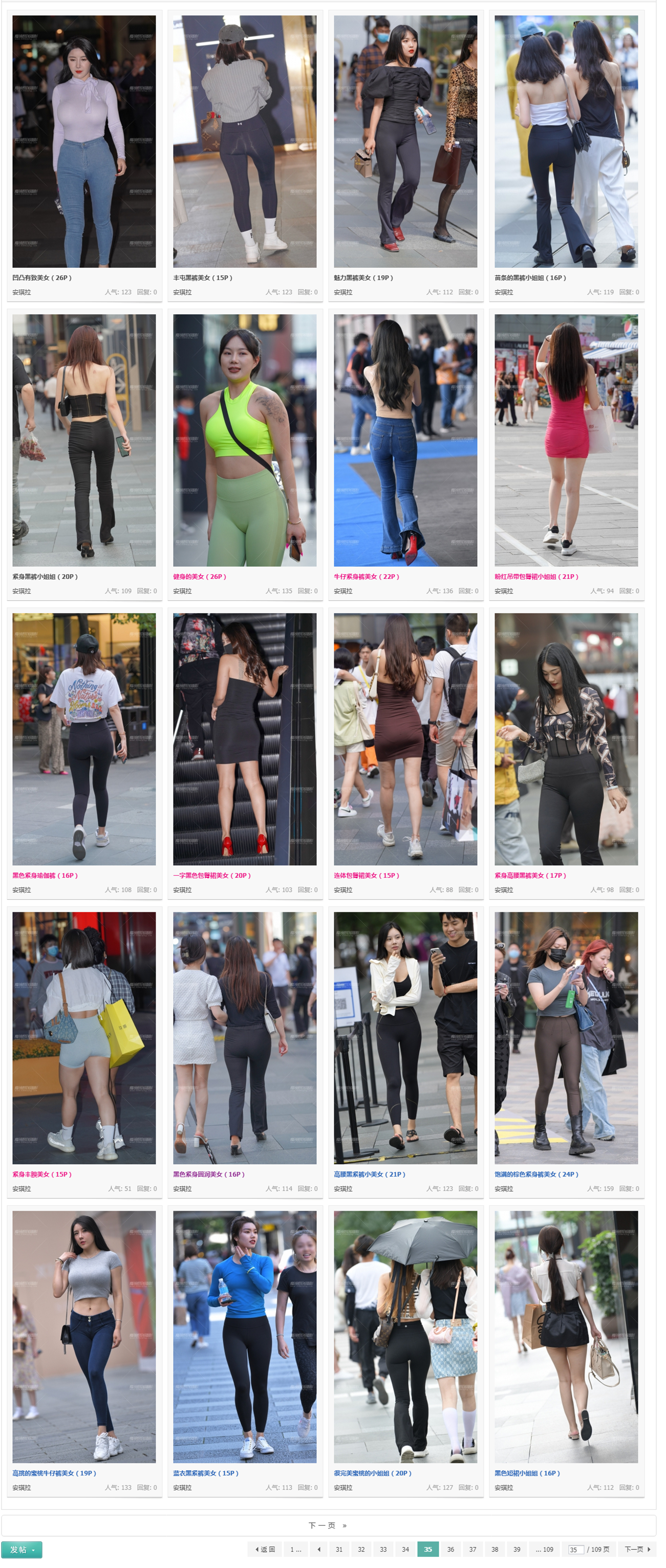
Task: Open the 高腰黑裤小美女 (21P) thread link
Action: 369,1174
